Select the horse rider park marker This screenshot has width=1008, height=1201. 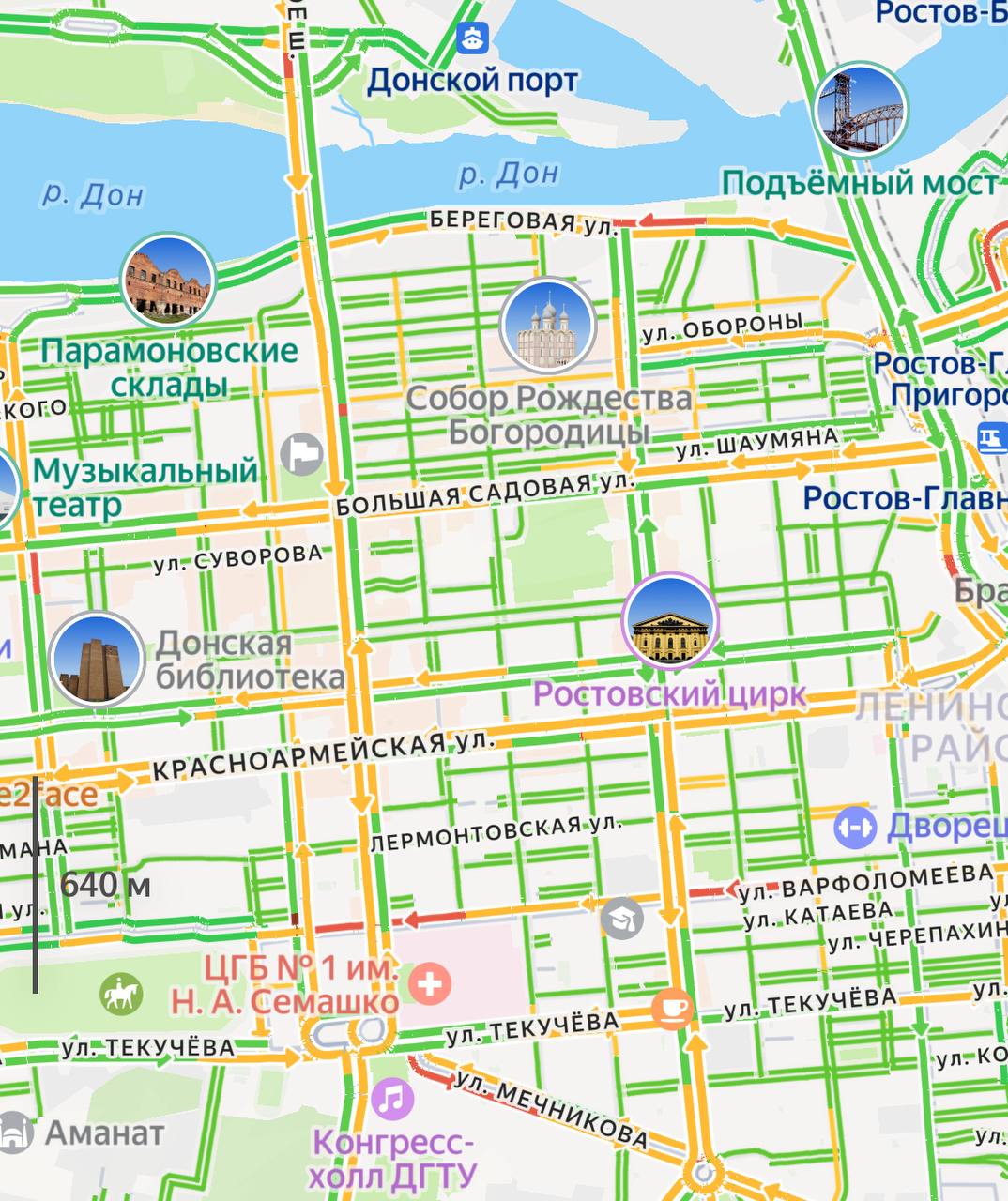(122, 995)
